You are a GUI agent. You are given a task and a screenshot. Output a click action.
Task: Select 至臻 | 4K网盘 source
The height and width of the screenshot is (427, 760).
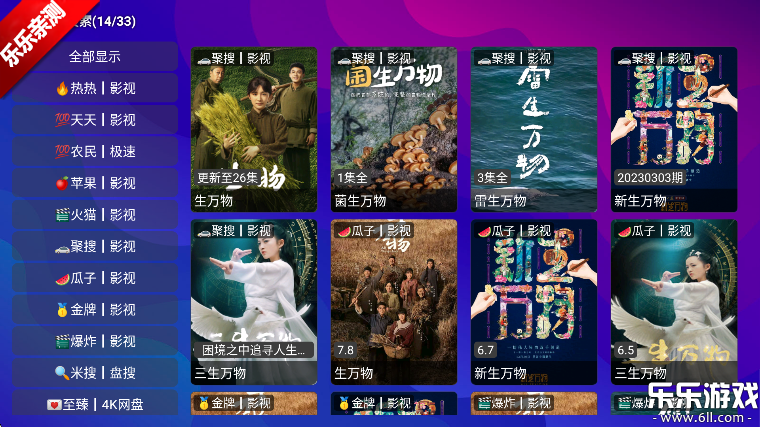click(x=95, y=405)
